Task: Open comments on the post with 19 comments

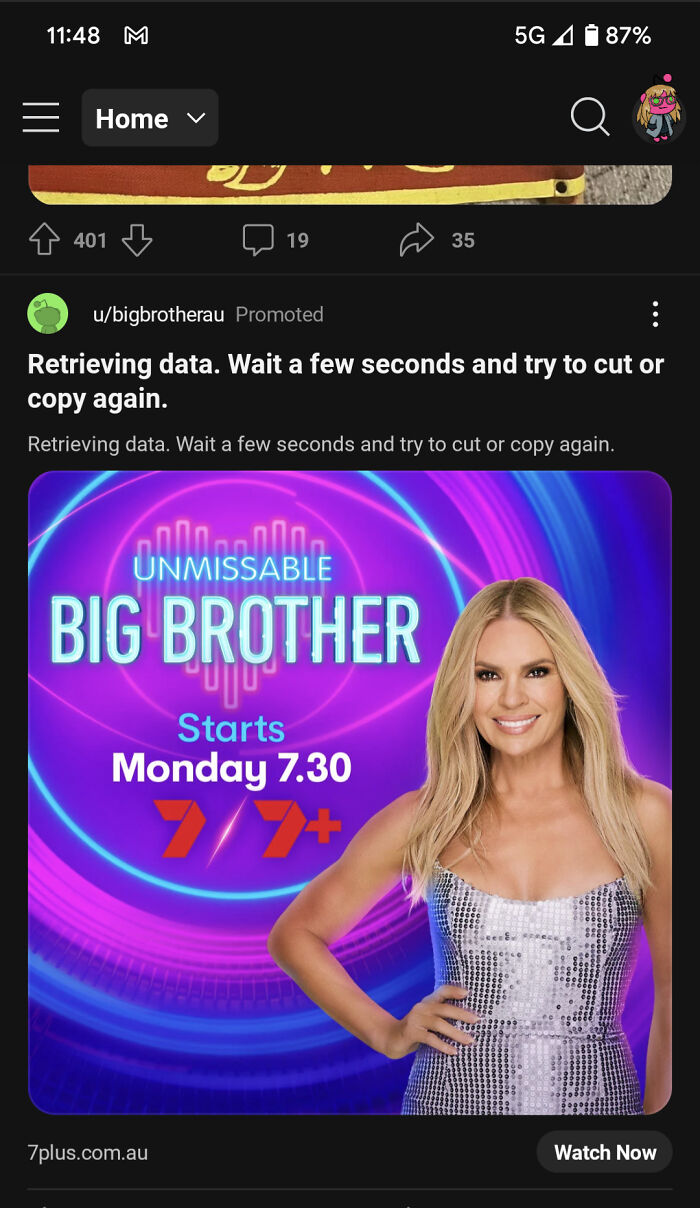Action: coord(275,240)
